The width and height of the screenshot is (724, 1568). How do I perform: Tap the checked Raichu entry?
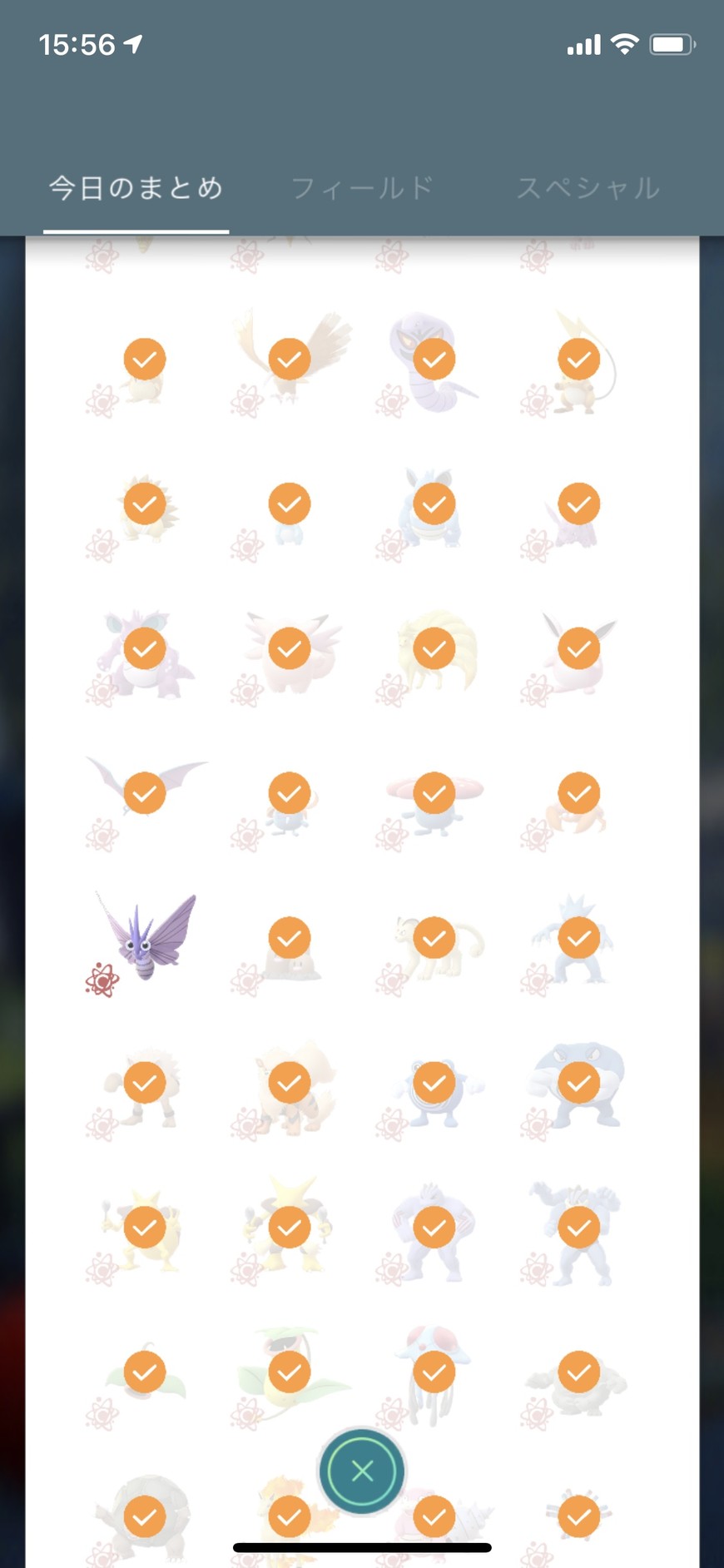pyautogui.click(x=578, y=360)
